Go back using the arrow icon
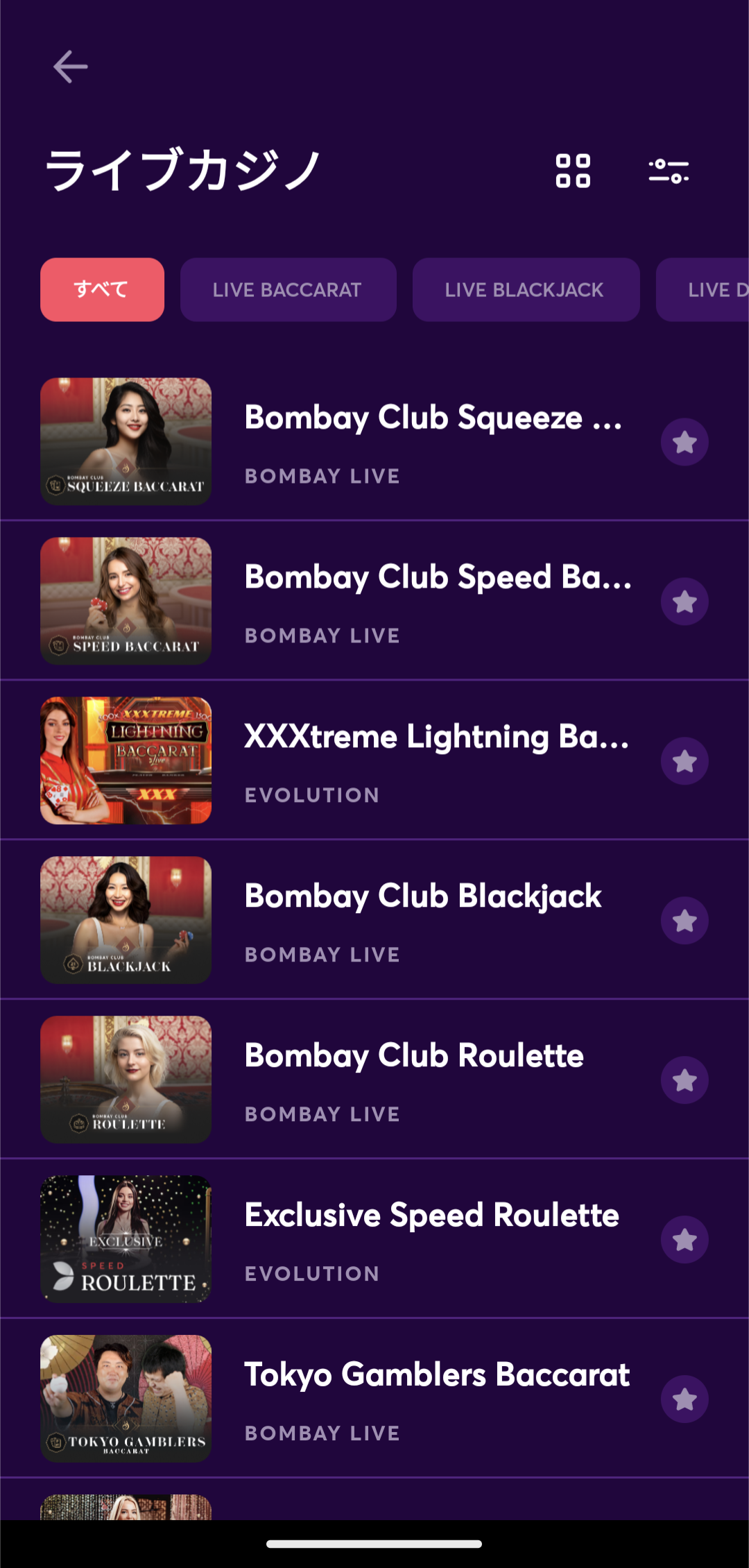This screenshot has height=1568, width=749. point(70,67)
